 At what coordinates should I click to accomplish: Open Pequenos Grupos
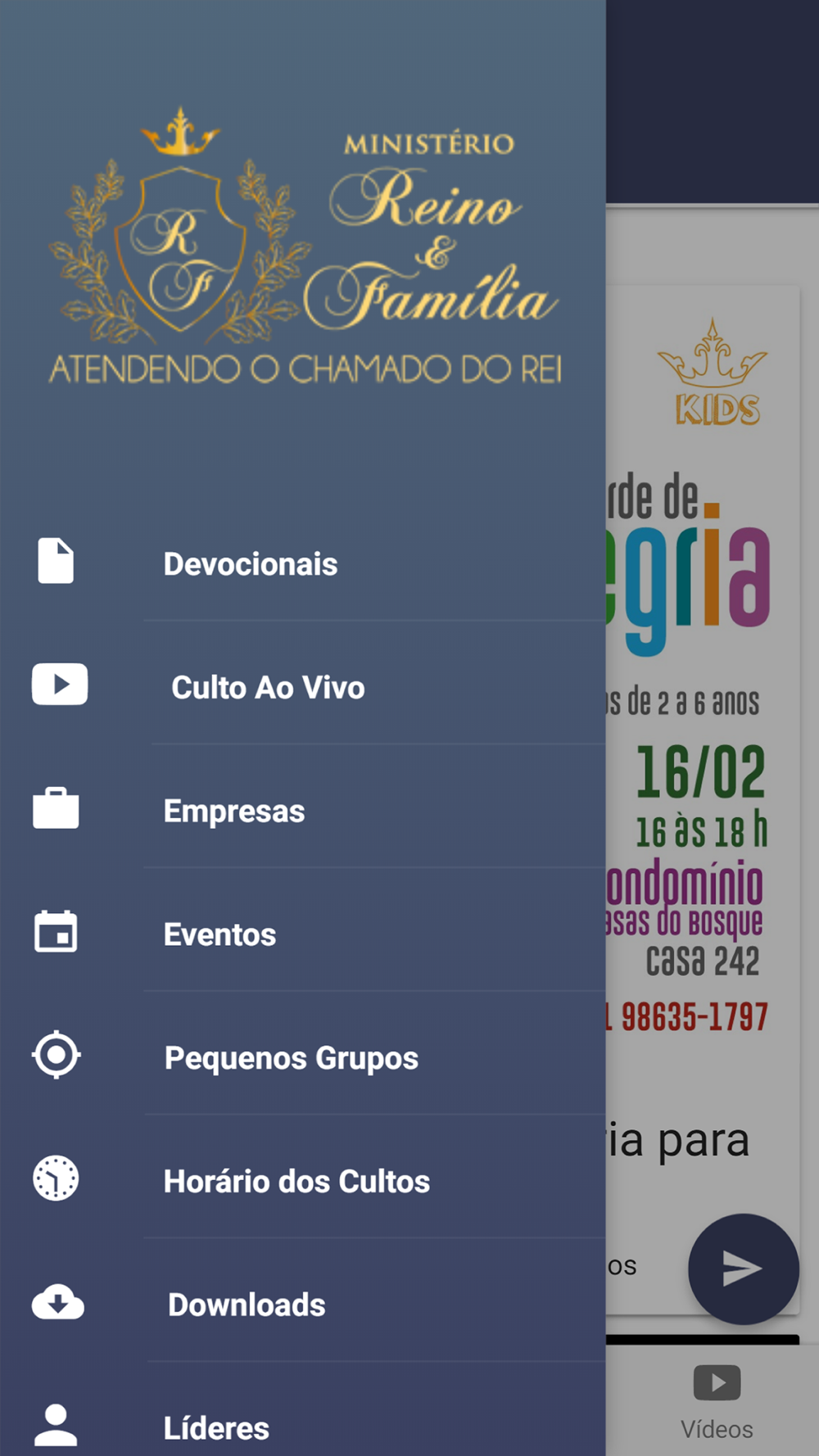[x=303, y=1058]
